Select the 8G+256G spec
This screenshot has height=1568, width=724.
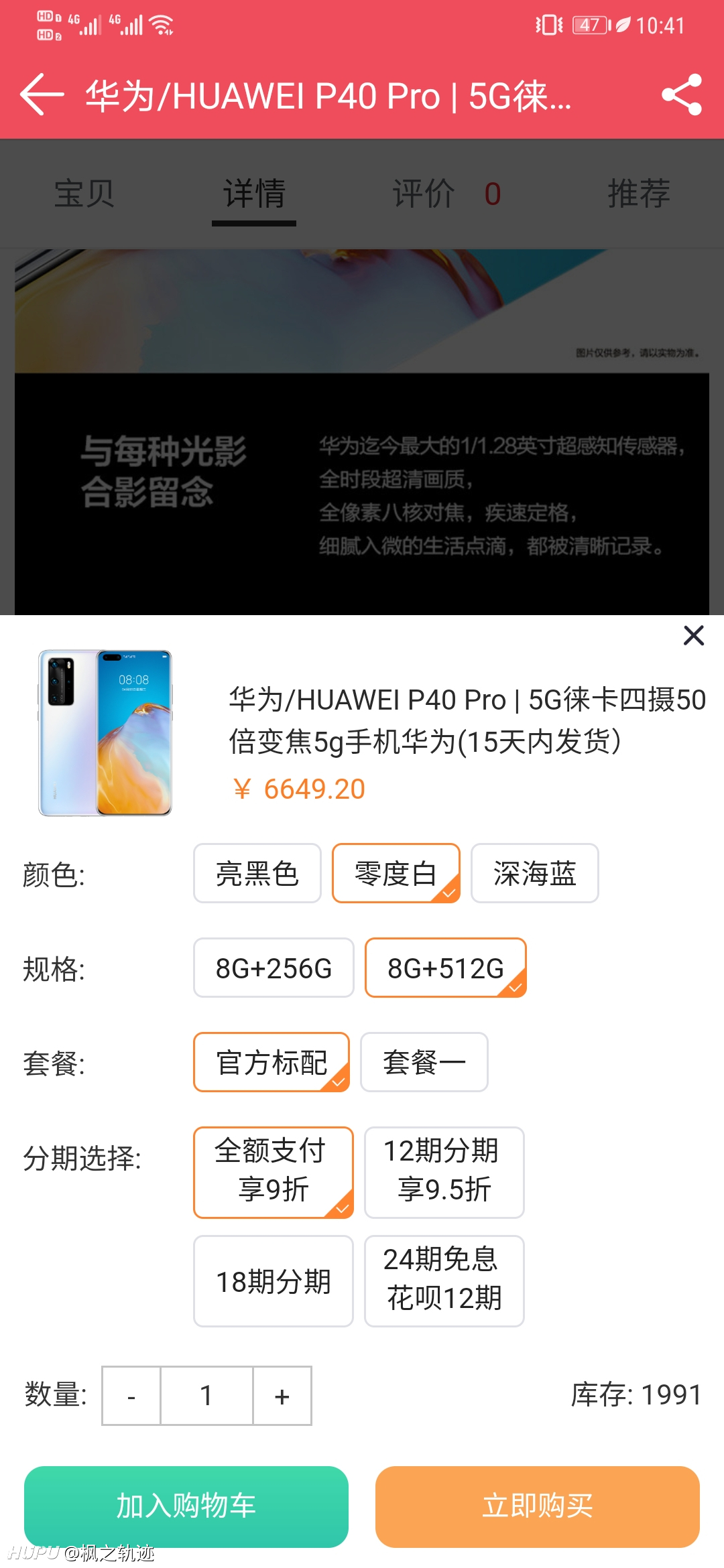point(274,968)
